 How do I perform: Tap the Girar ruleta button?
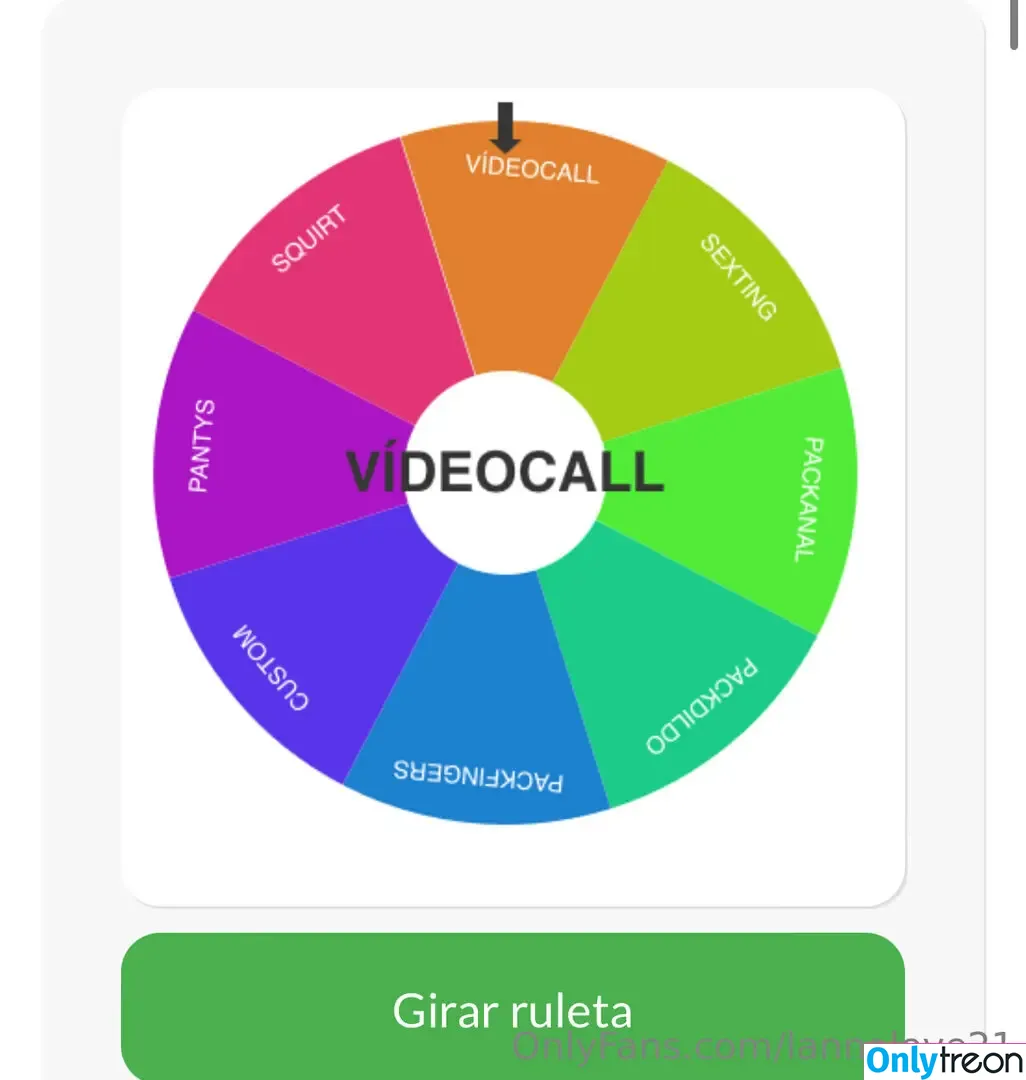tap(512, 1008)
